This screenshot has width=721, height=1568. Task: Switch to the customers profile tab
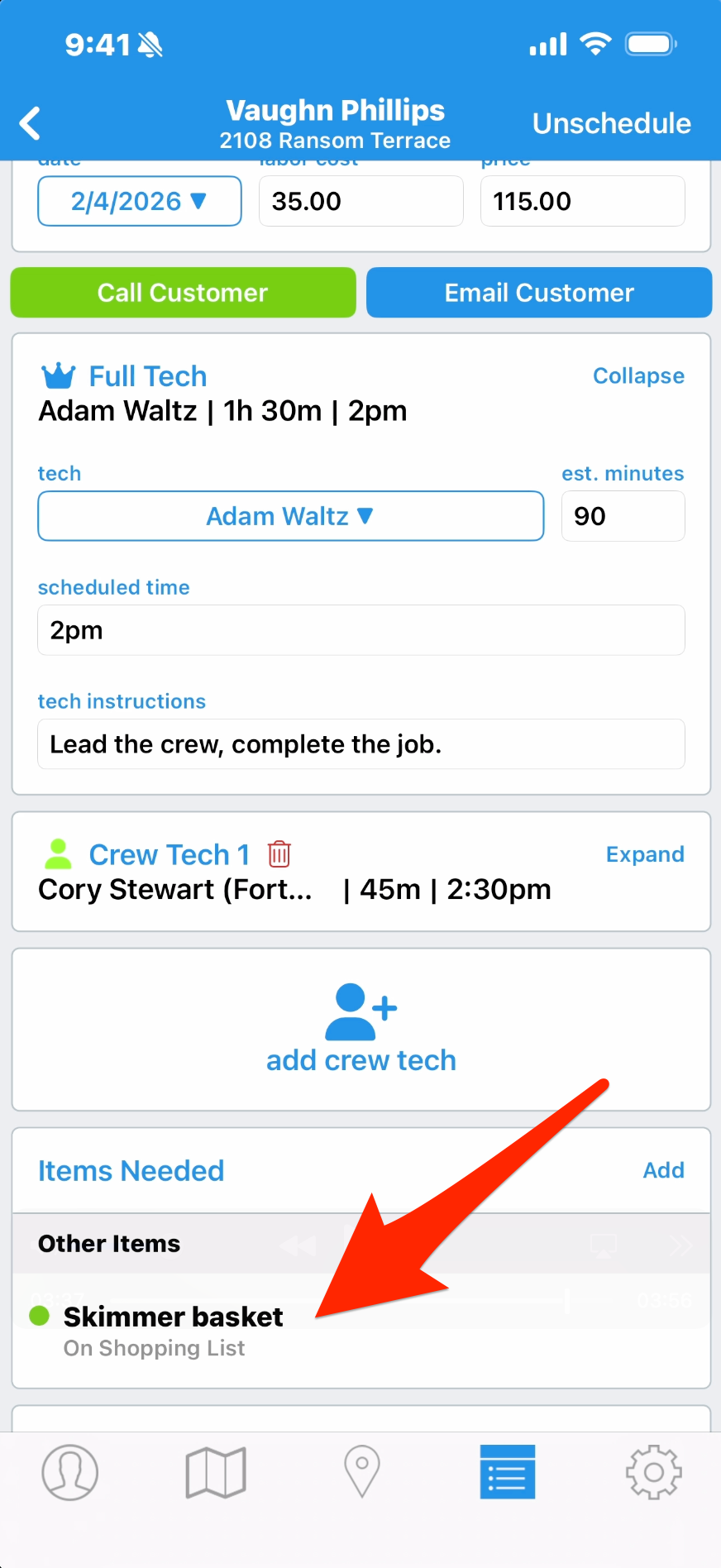coord(70,1472)
